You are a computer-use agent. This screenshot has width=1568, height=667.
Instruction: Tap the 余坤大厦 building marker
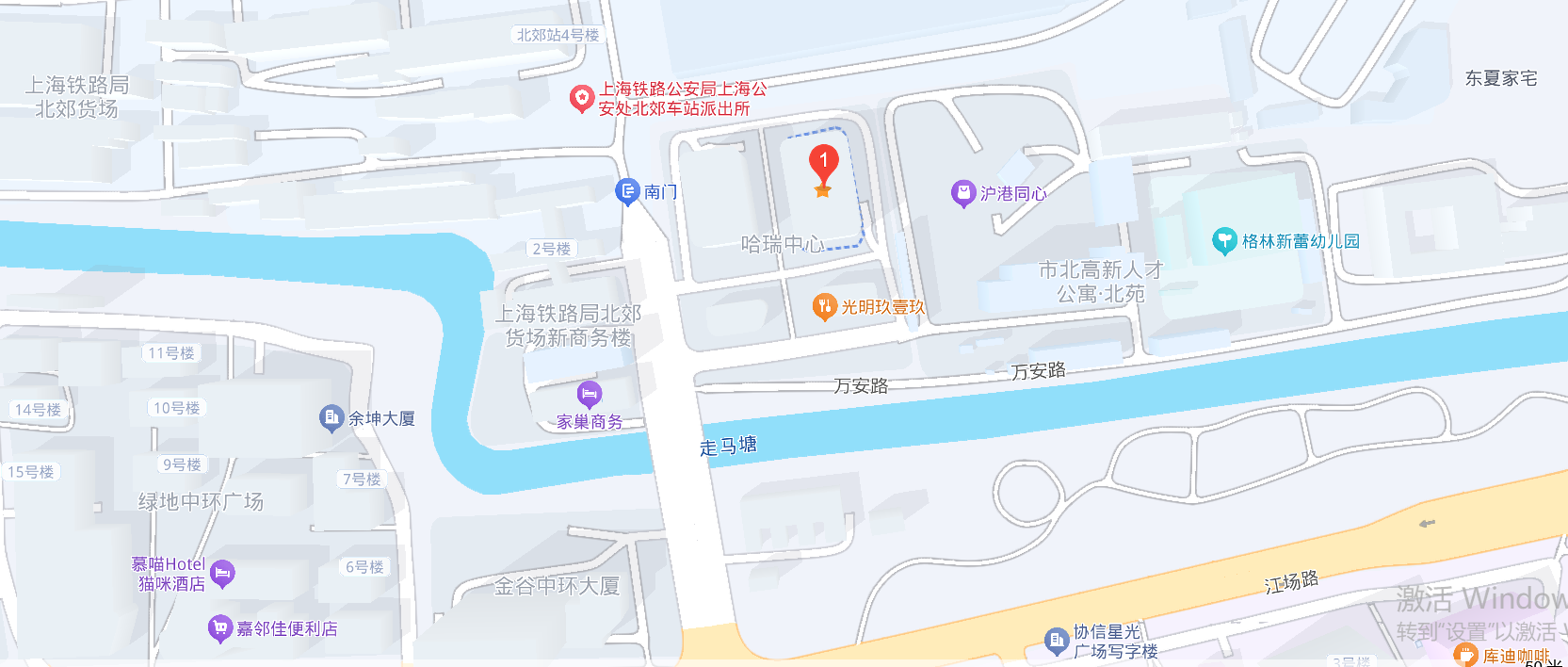tap(331, 417)
